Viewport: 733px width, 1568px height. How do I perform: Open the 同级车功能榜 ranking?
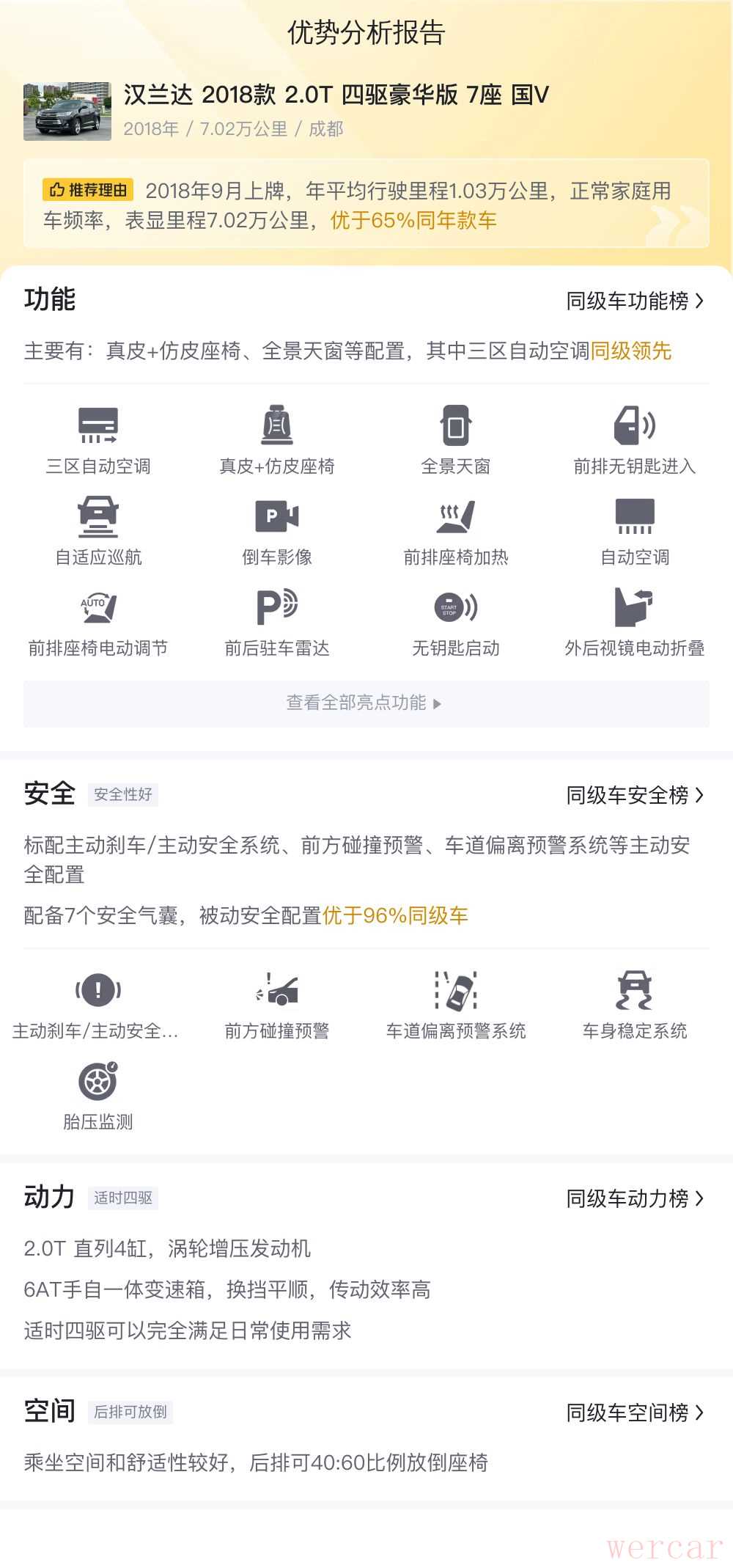click(x=634, y=301)
